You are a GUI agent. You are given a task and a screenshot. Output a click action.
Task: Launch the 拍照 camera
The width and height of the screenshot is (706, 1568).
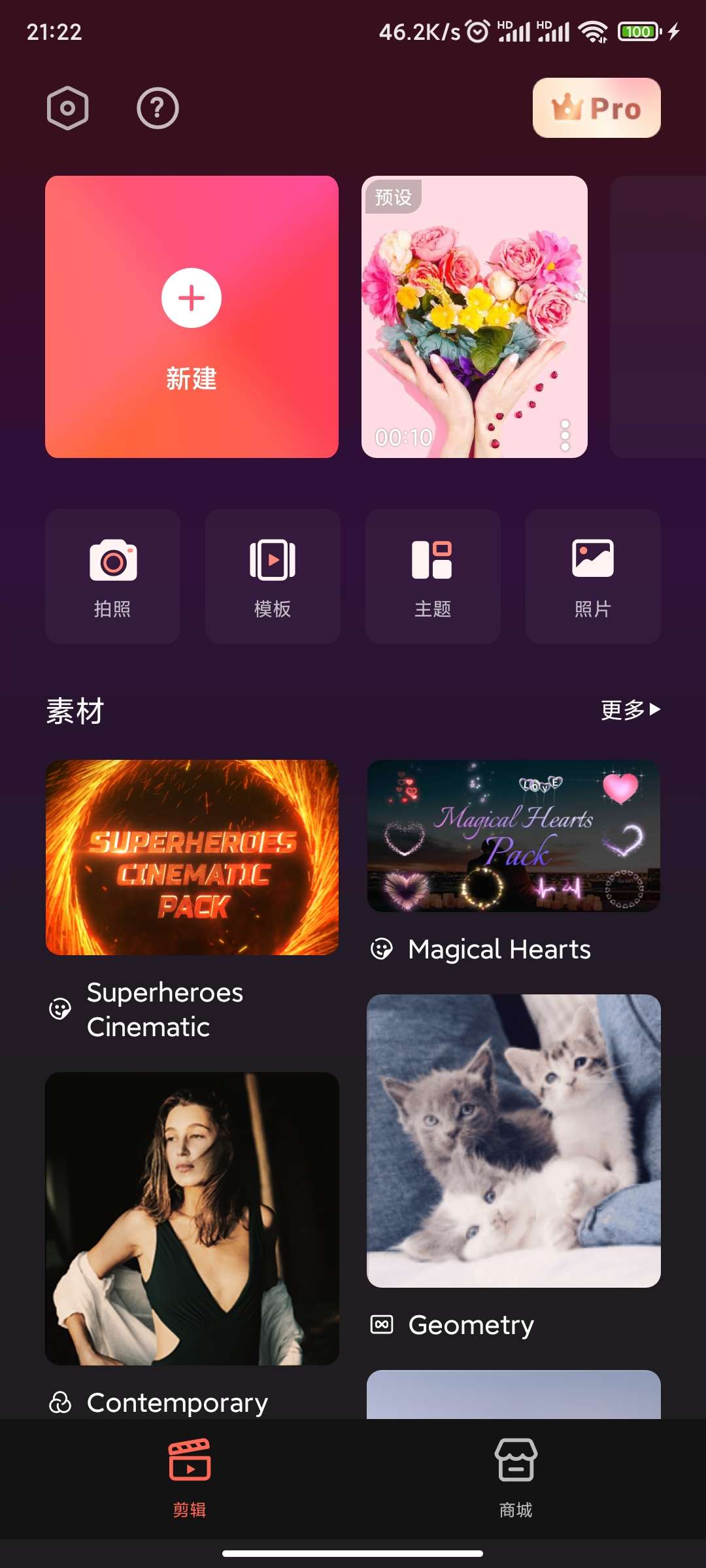point(112,576)
